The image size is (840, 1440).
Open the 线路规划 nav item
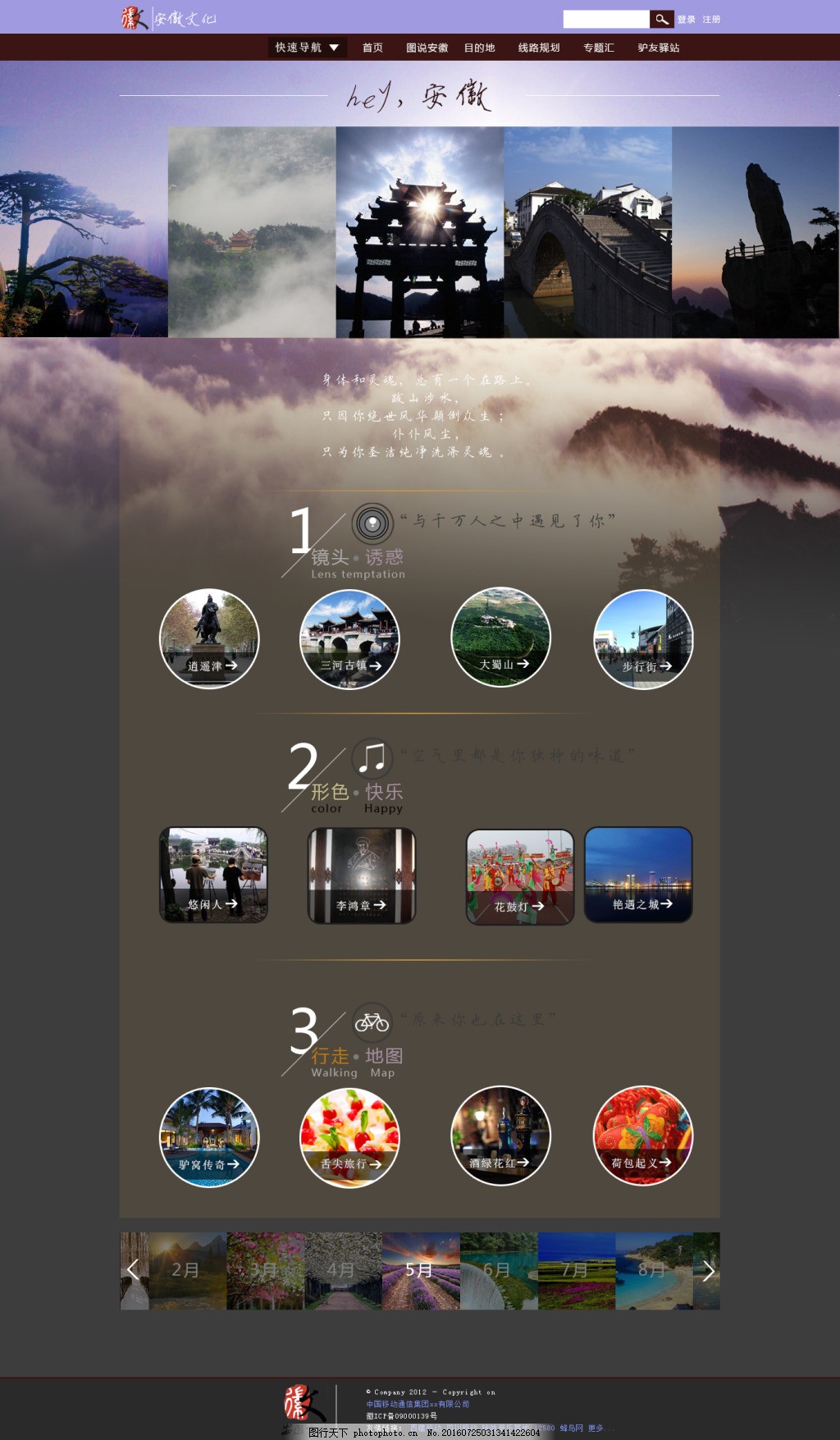point(538,48)
